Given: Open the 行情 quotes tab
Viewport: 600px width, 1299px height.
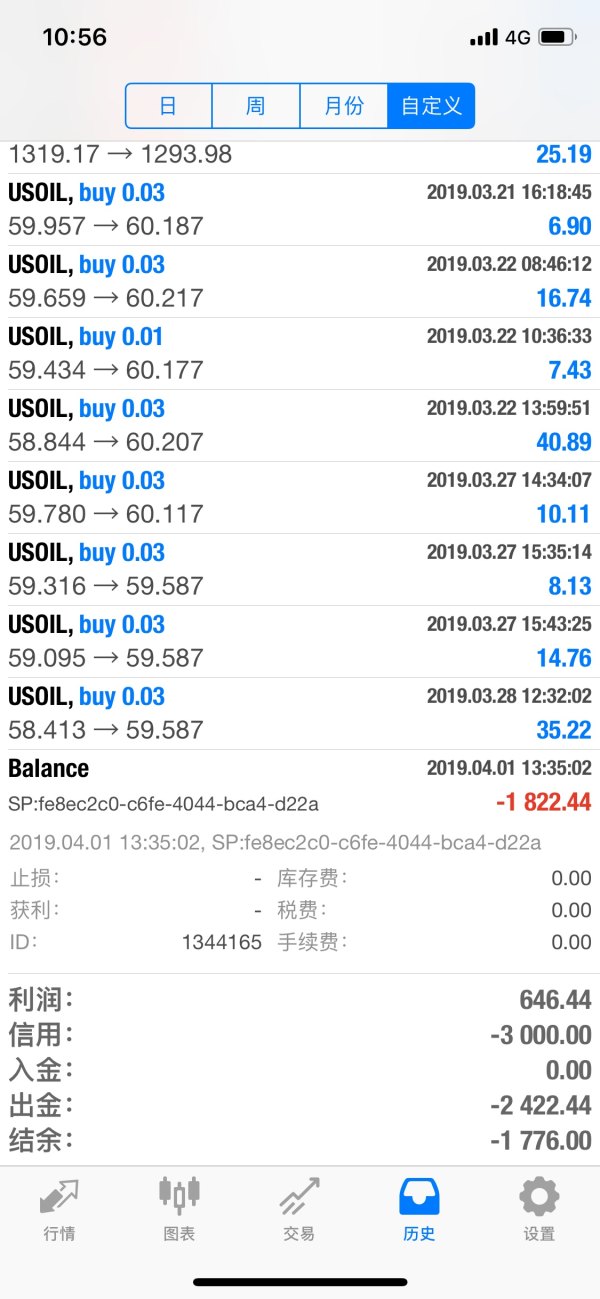Looking at the screenshot, I should pos(59,1208).
